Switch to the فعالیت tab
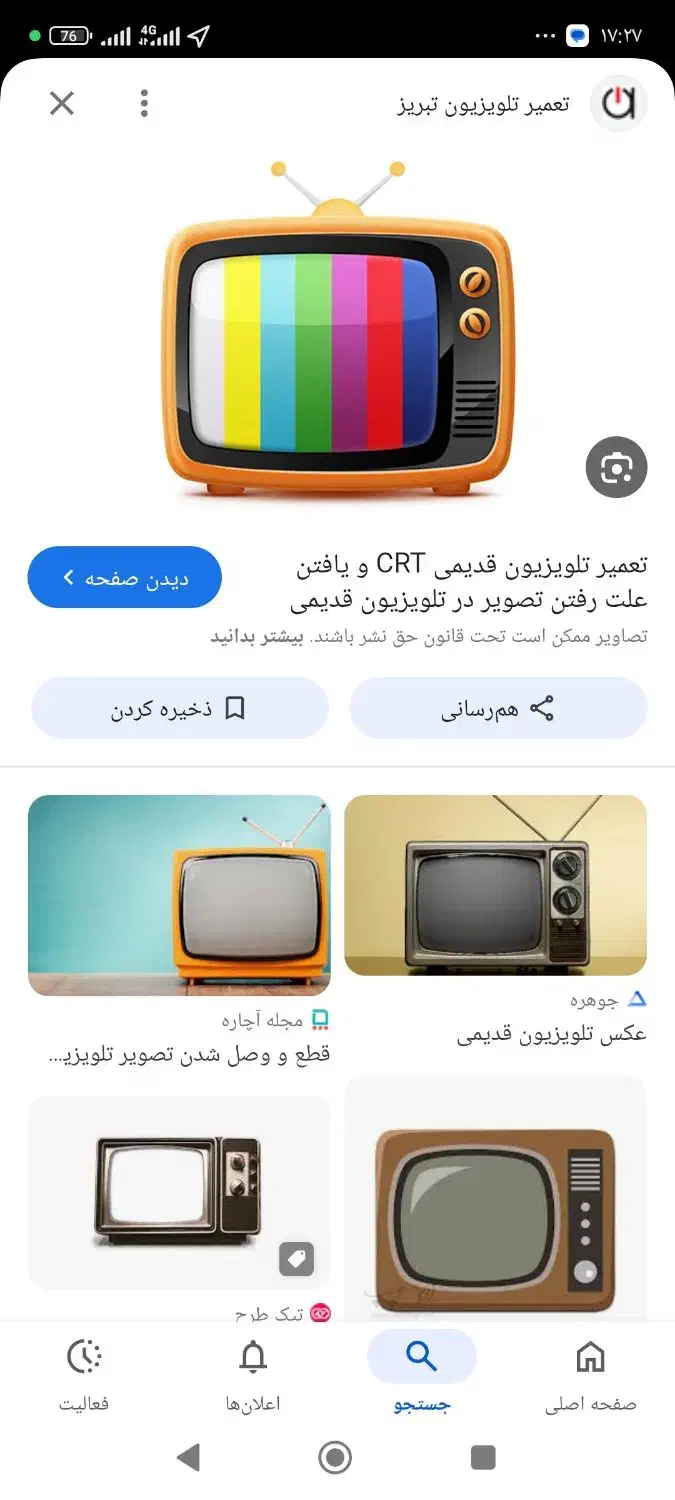 (x=84, y=1374)
